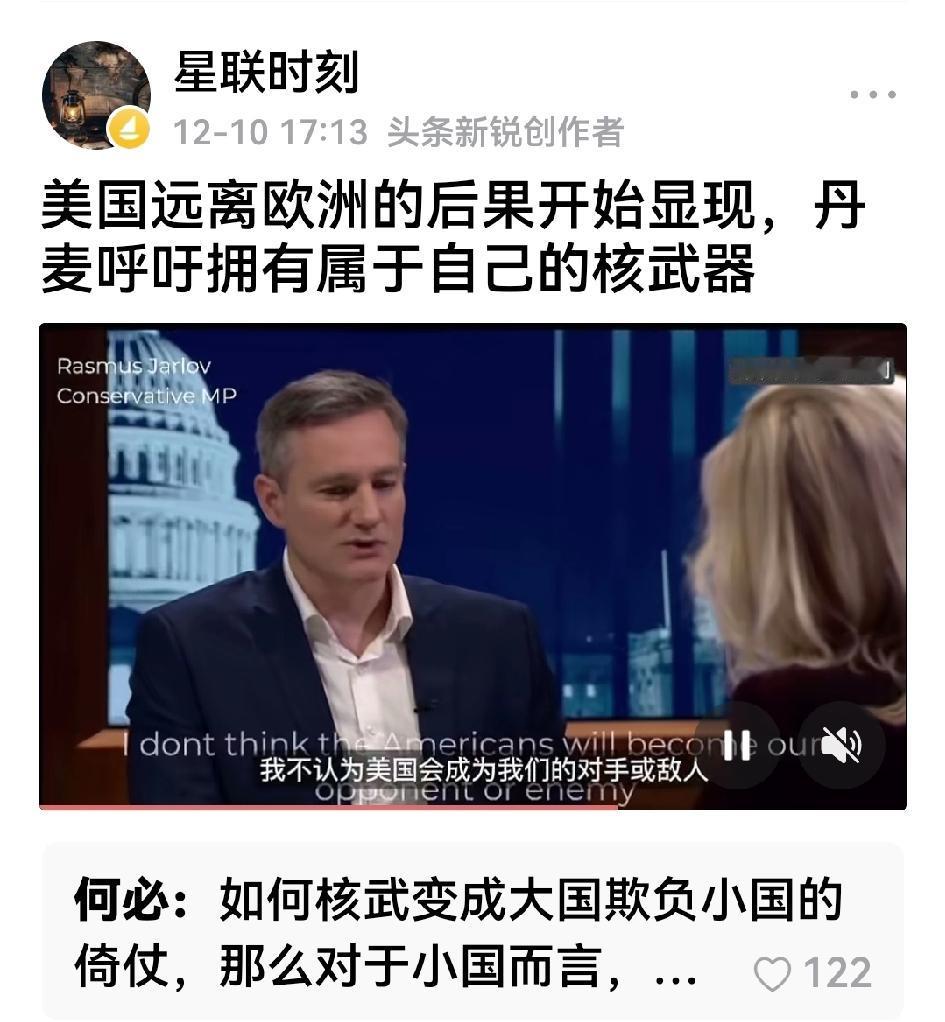Open the more-options menu at top right
This screenshot has width=945, height=1022.
[874, 93]
